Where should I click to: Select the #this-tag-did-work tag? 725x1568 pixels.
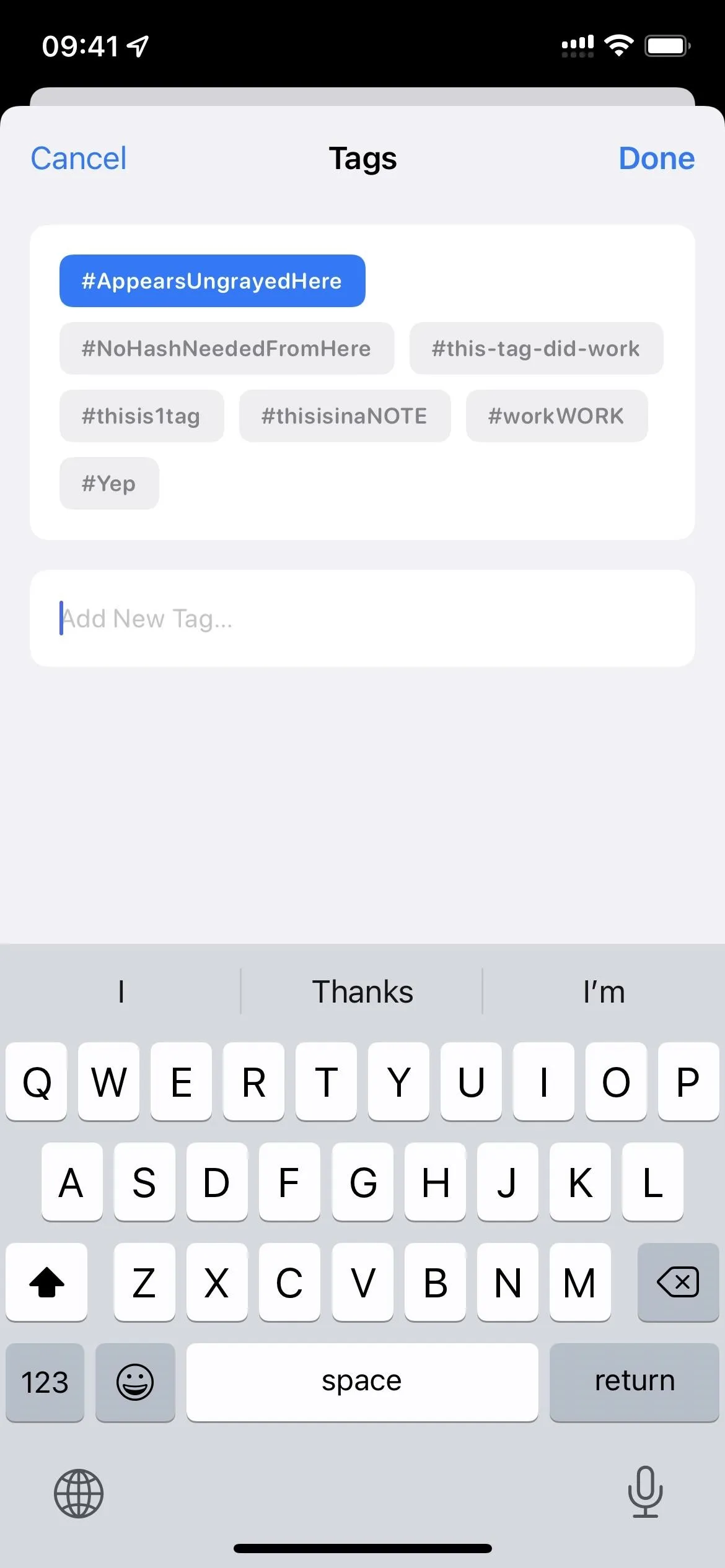coord(536,348)
